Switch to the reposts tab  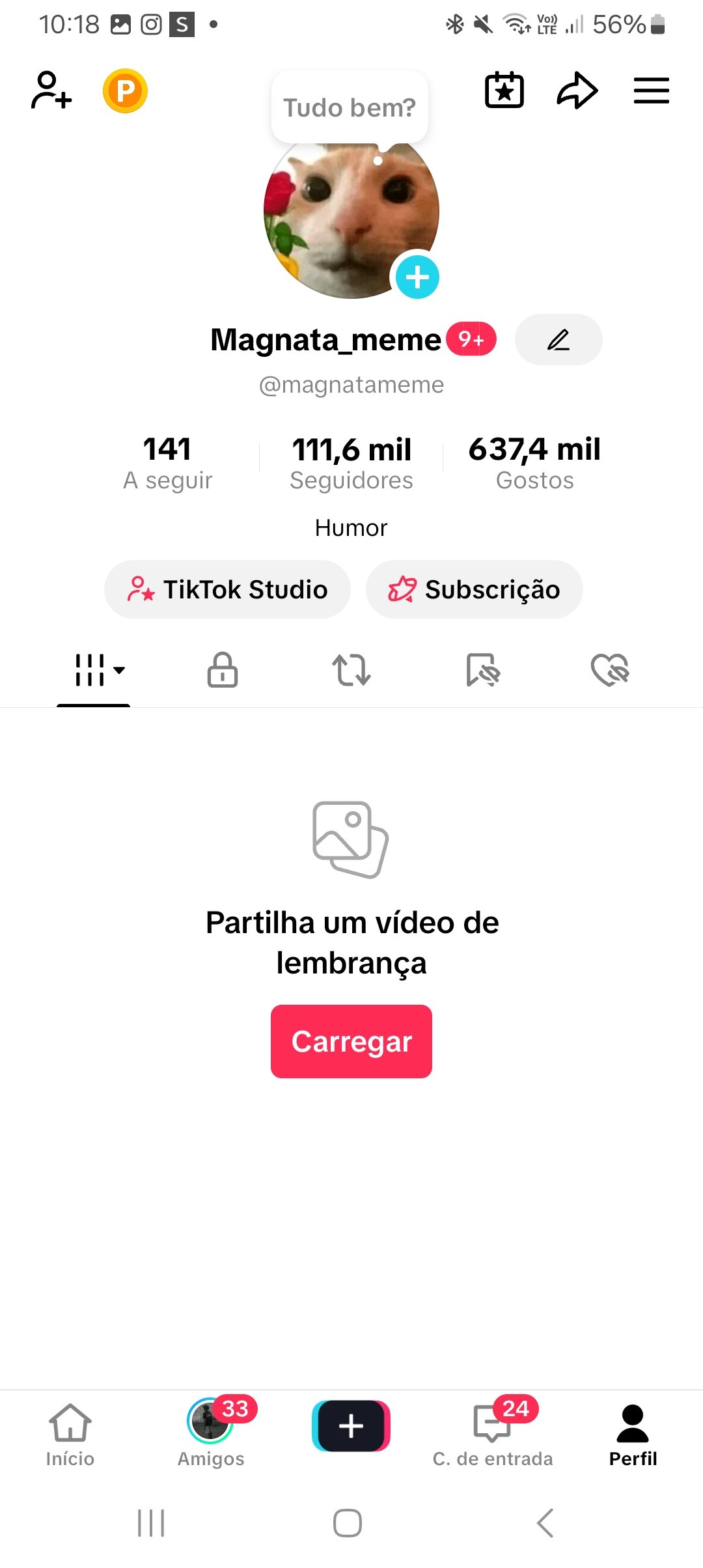click(x=351, y=670)
